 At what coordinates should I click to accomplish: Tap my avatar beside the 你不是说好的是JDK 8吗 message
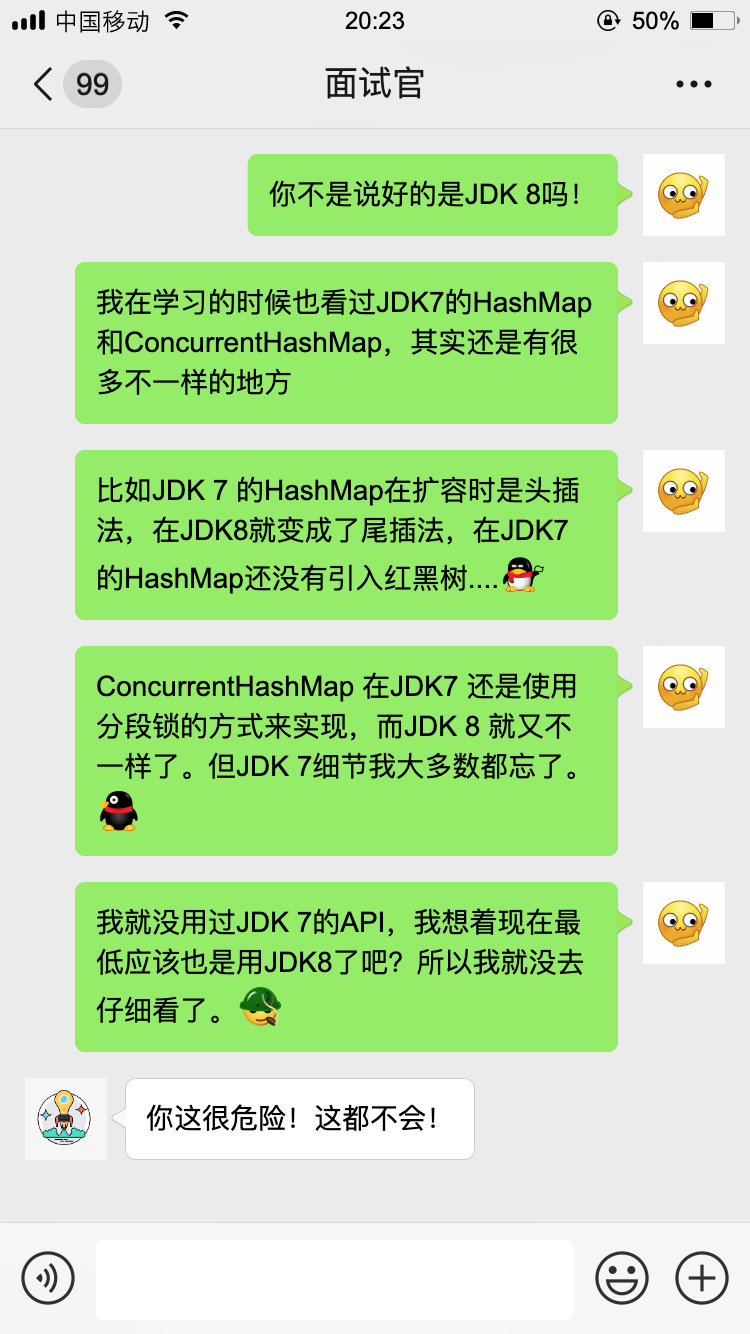coord(683,195)
